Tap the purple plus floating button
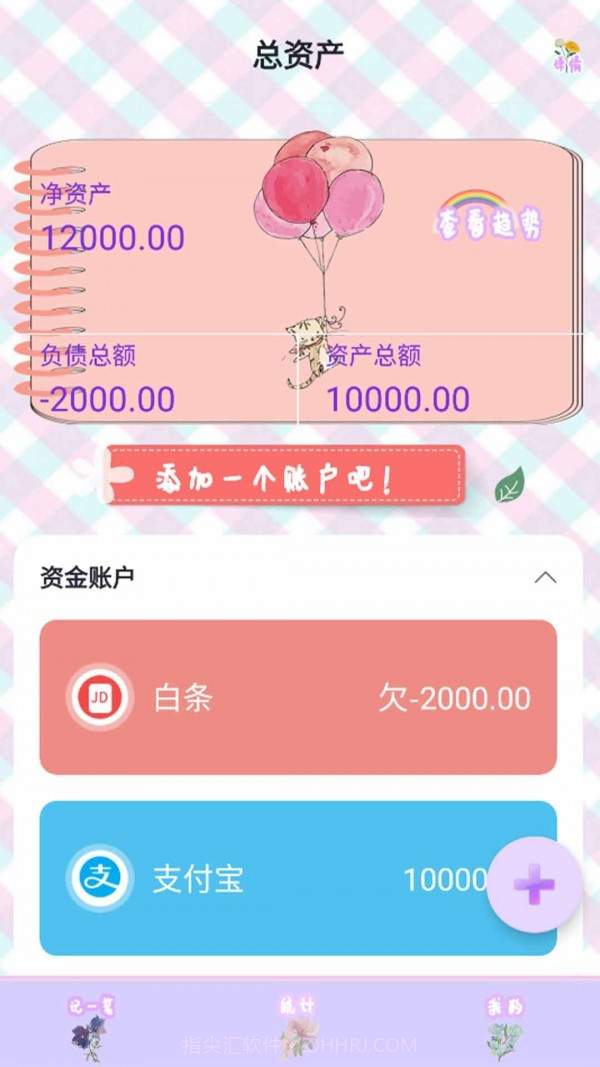 (534, 884)
